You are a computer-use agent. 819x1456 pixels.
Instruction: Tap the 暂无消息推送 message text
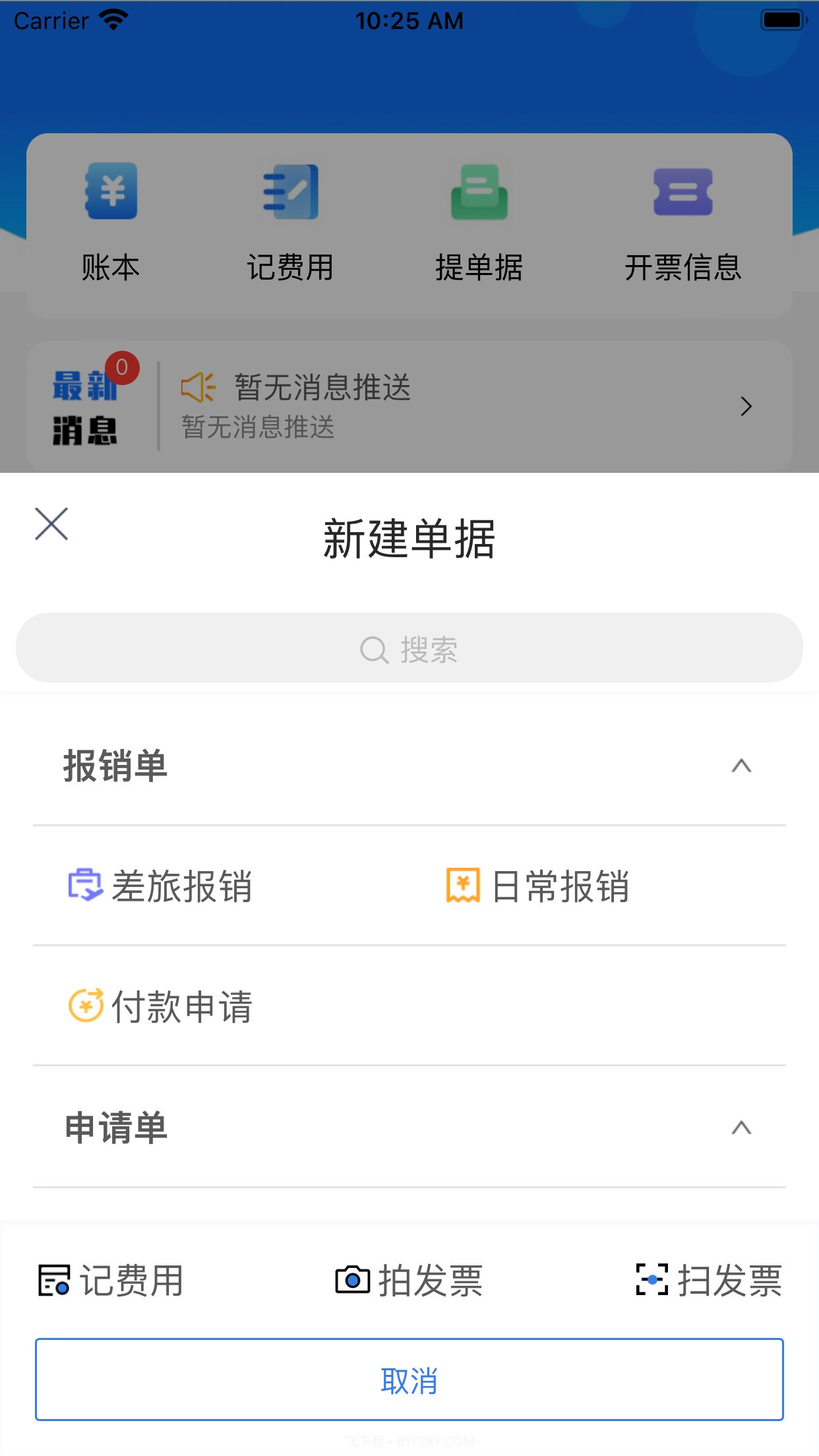pos(322,389)
